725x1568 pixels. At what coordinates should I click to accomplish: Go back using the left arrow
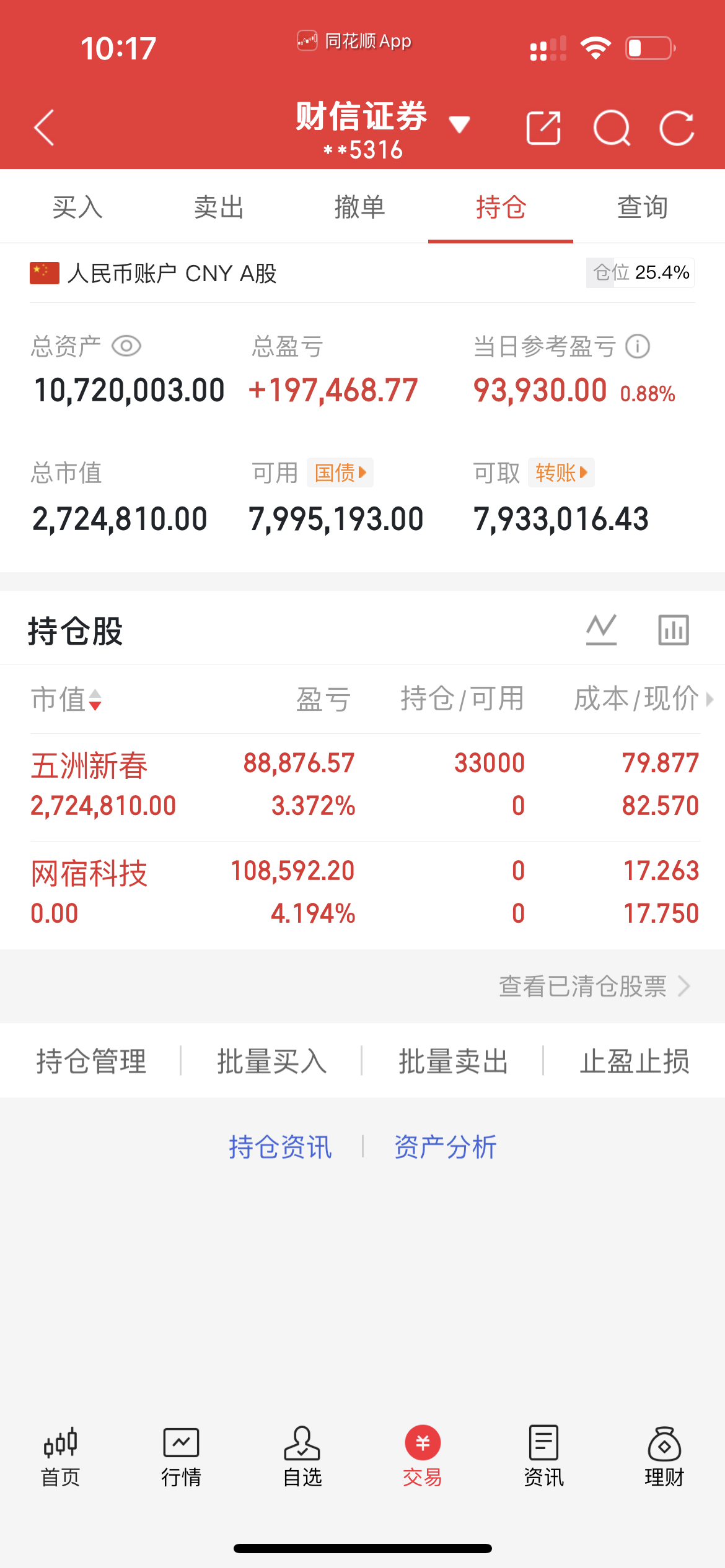[43, 128]
